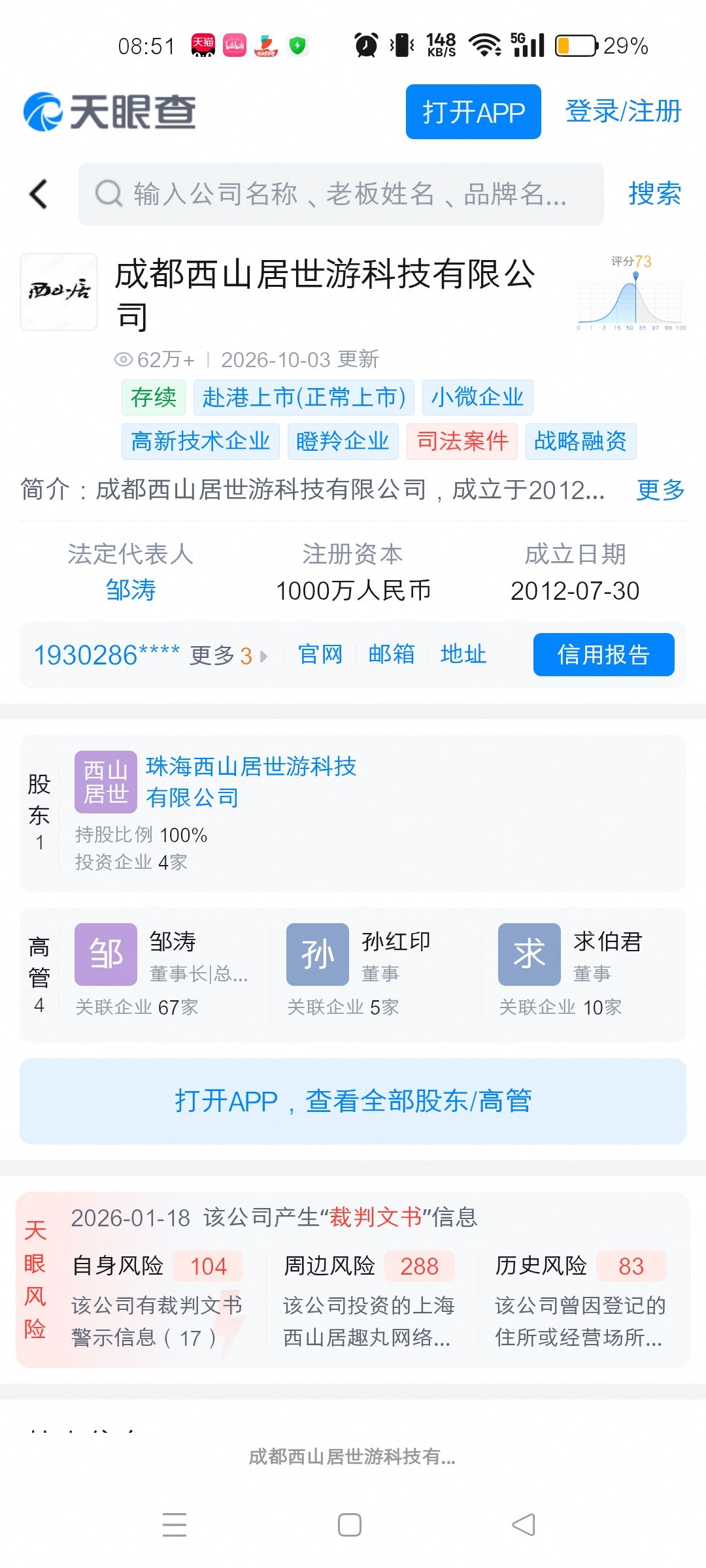706x1568 pixels.
Task: View the company 地址
Action: (463, 654)
